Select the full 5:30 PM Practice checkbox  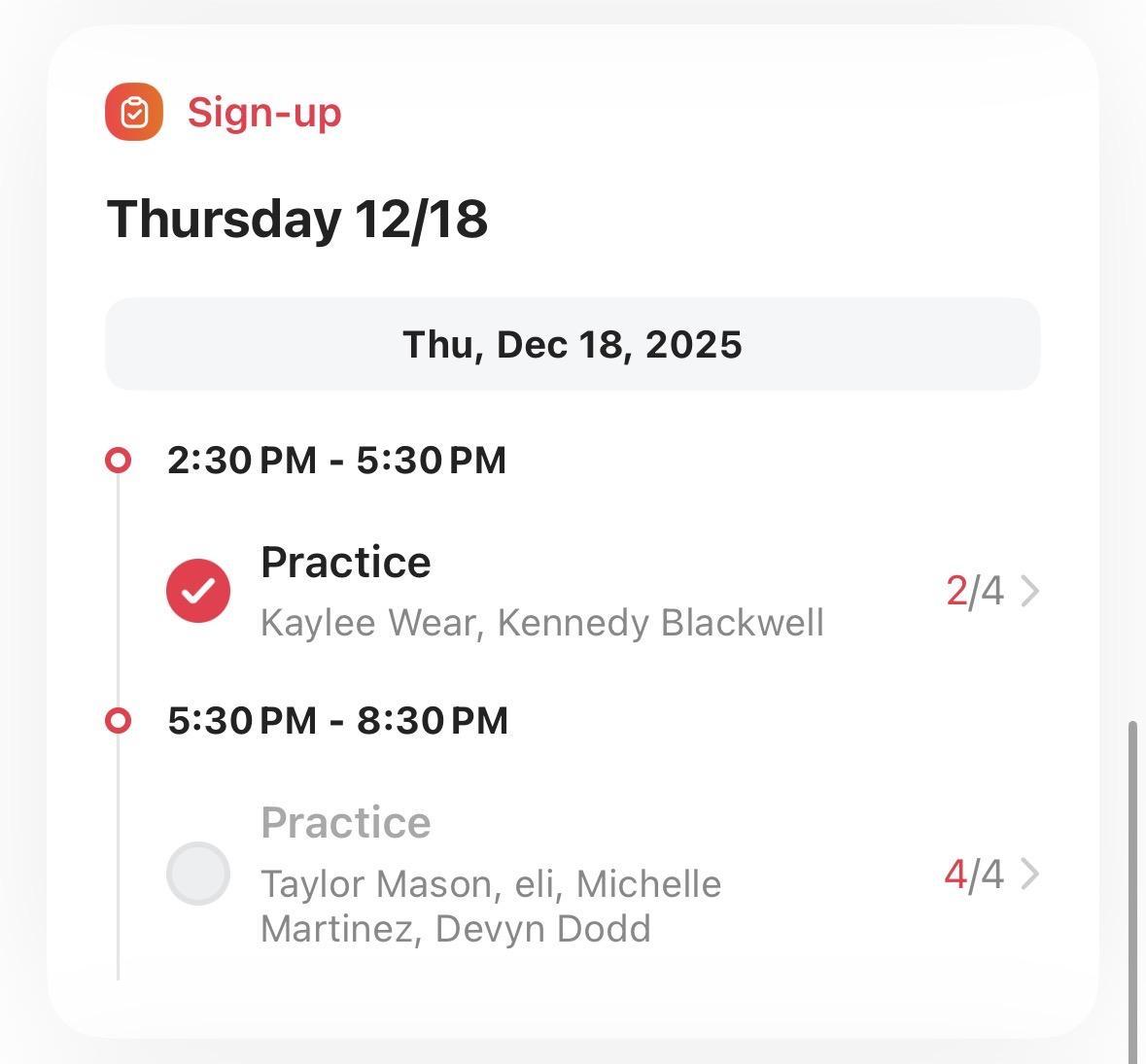[x=198, y=874]
